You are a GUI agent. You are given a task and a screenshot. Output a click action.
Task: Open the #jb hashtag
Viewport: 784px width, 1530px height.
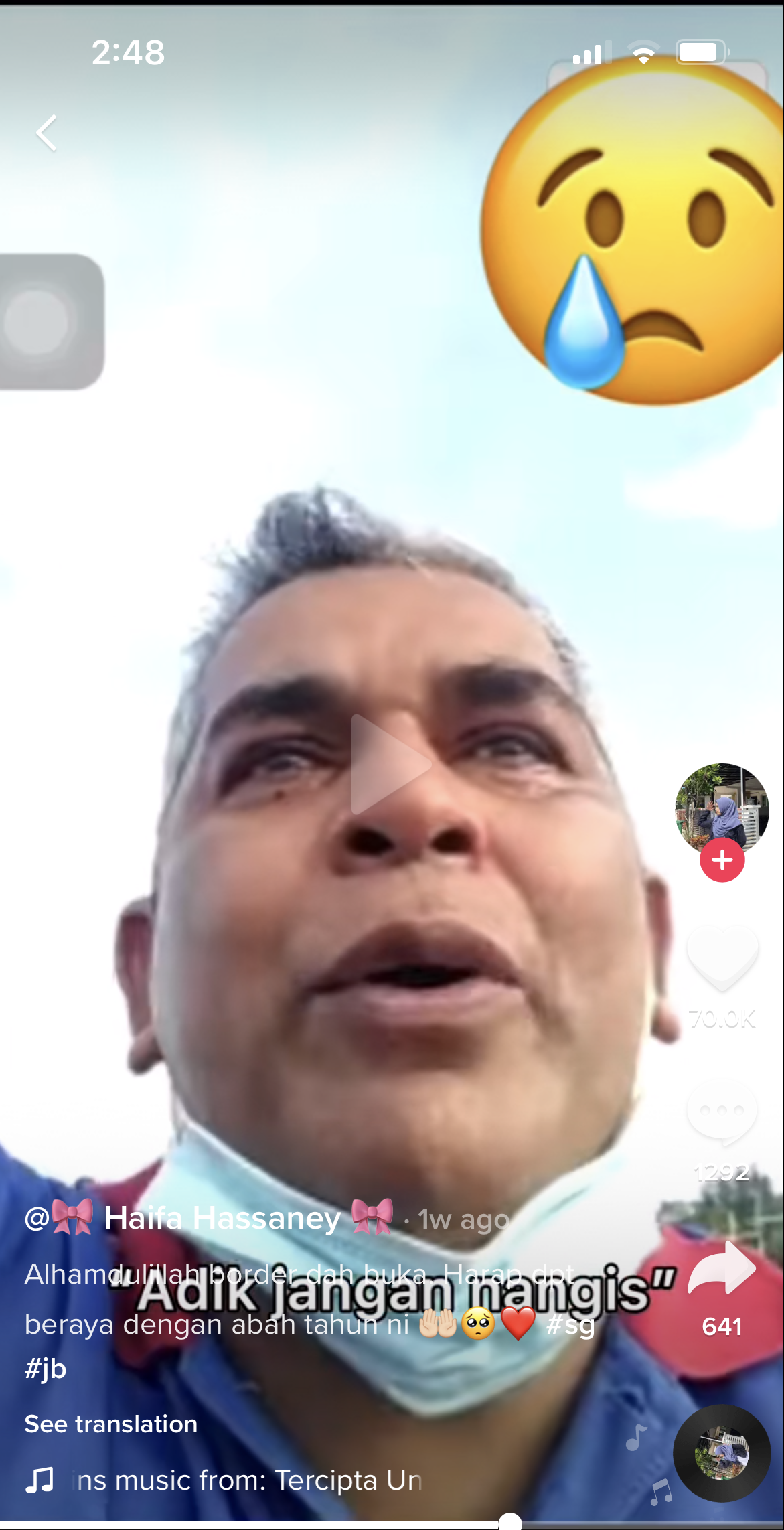tap(46, 1368)
